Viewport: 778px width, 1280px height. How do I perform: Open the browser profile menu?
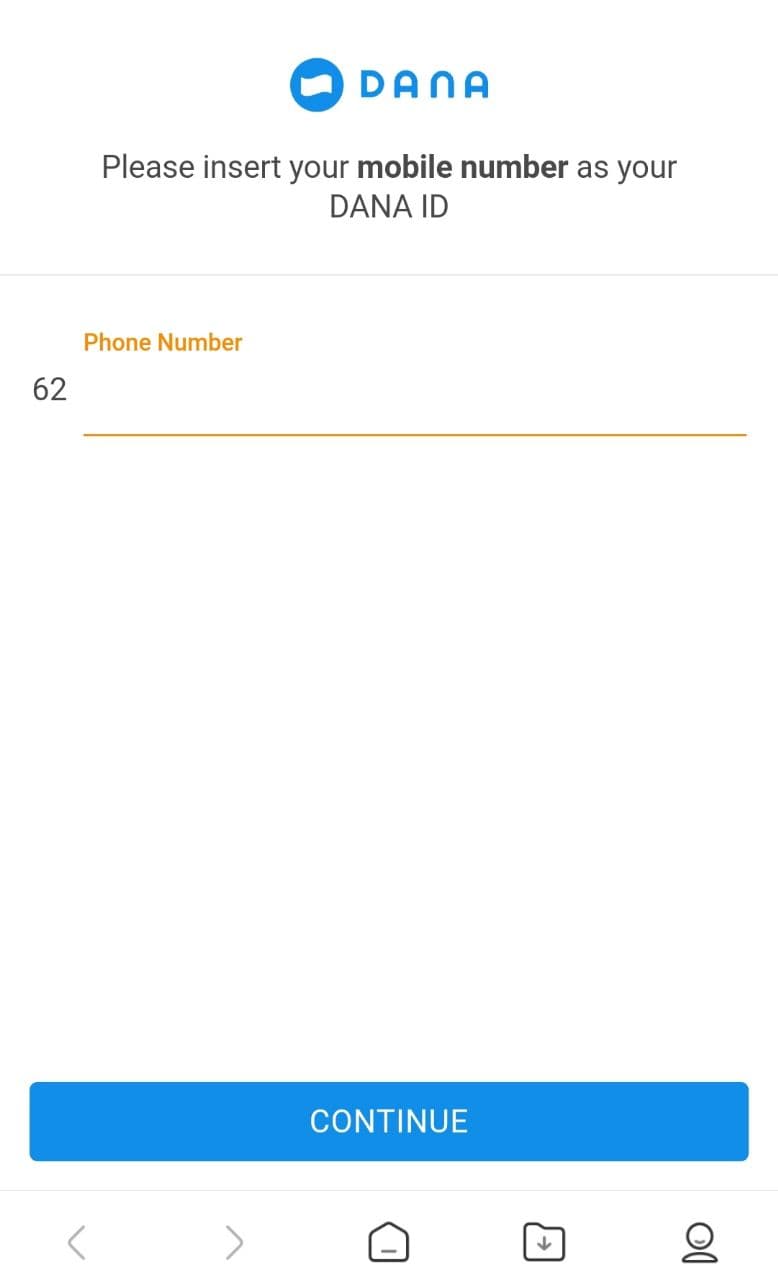pyautogui.click(x=700, y=1242)
